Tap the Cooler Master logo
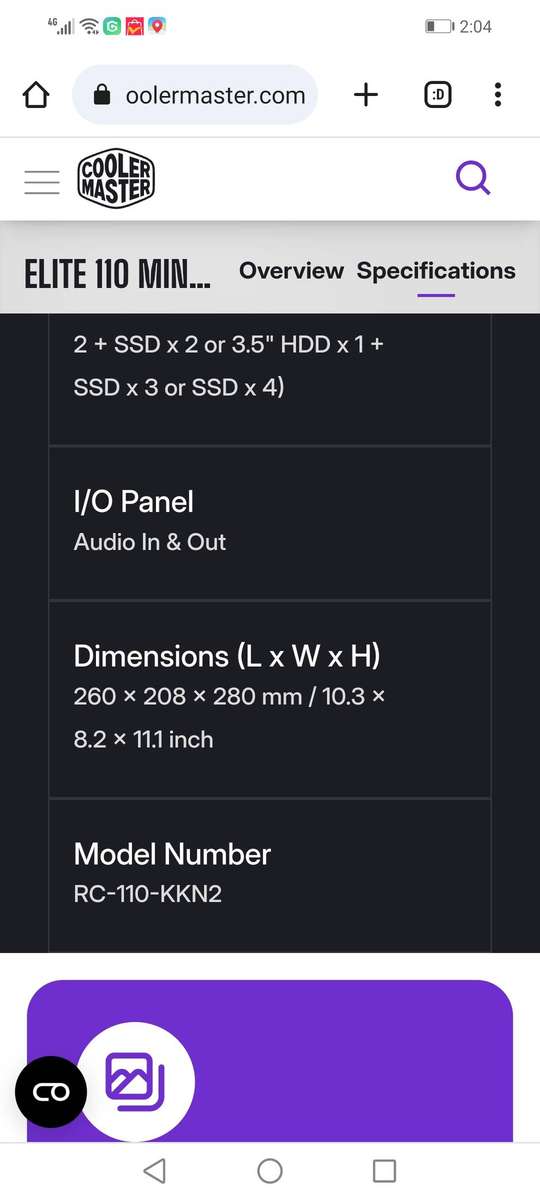Image resolution: width=540 pixels, height=1200 pixels. 116,180
